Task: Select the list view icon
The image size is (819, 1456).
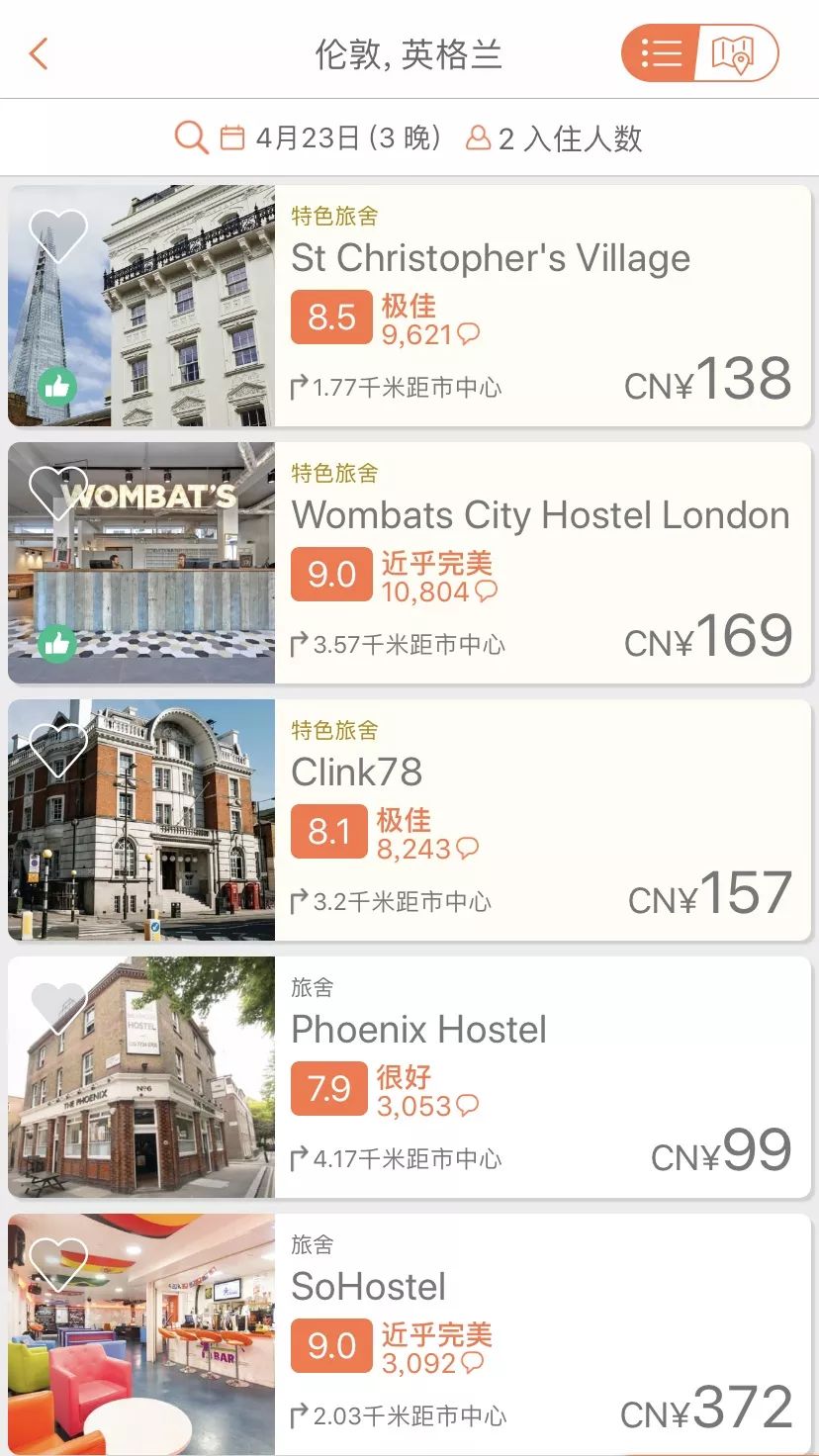Action: 663,51
